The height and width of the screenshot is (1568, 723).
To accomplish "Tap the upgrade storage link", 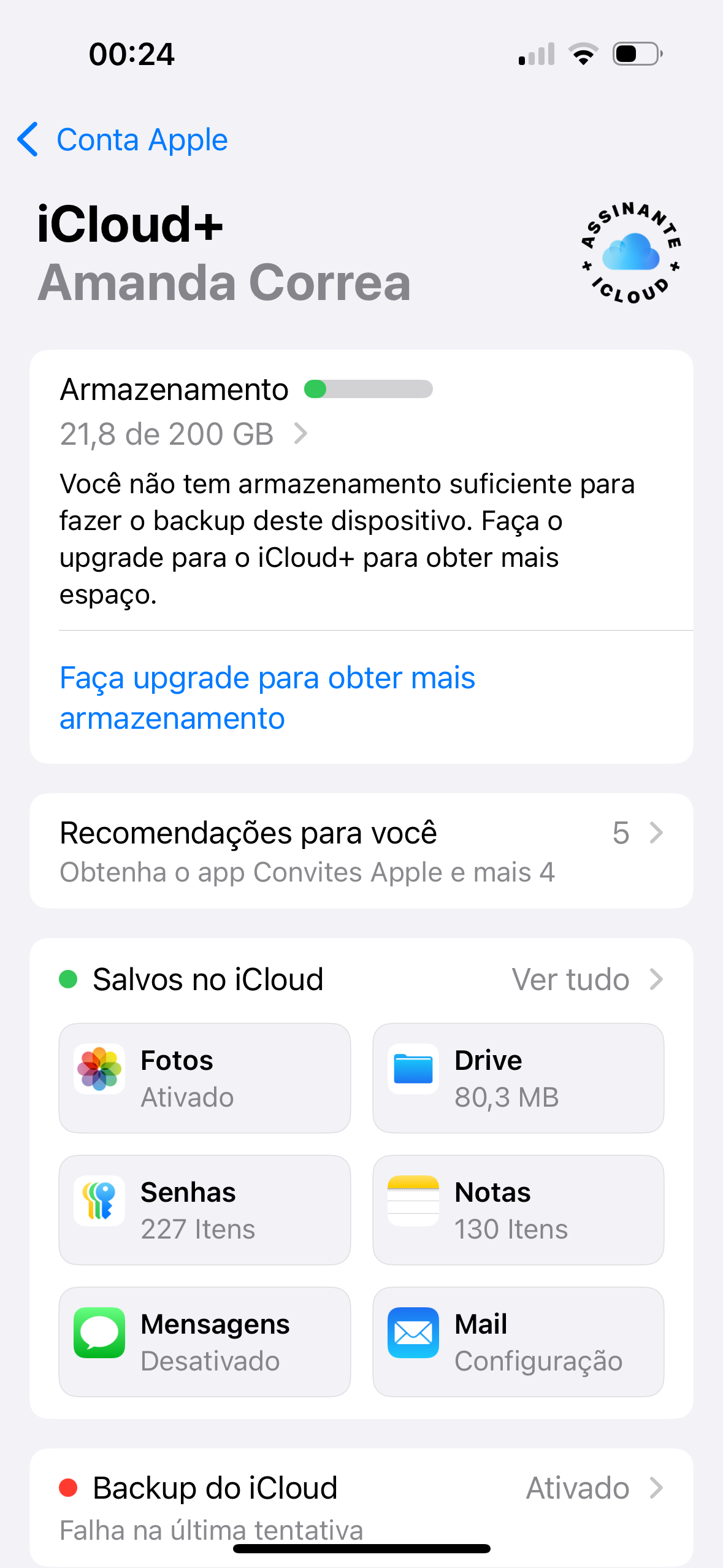I will point(267,698).
